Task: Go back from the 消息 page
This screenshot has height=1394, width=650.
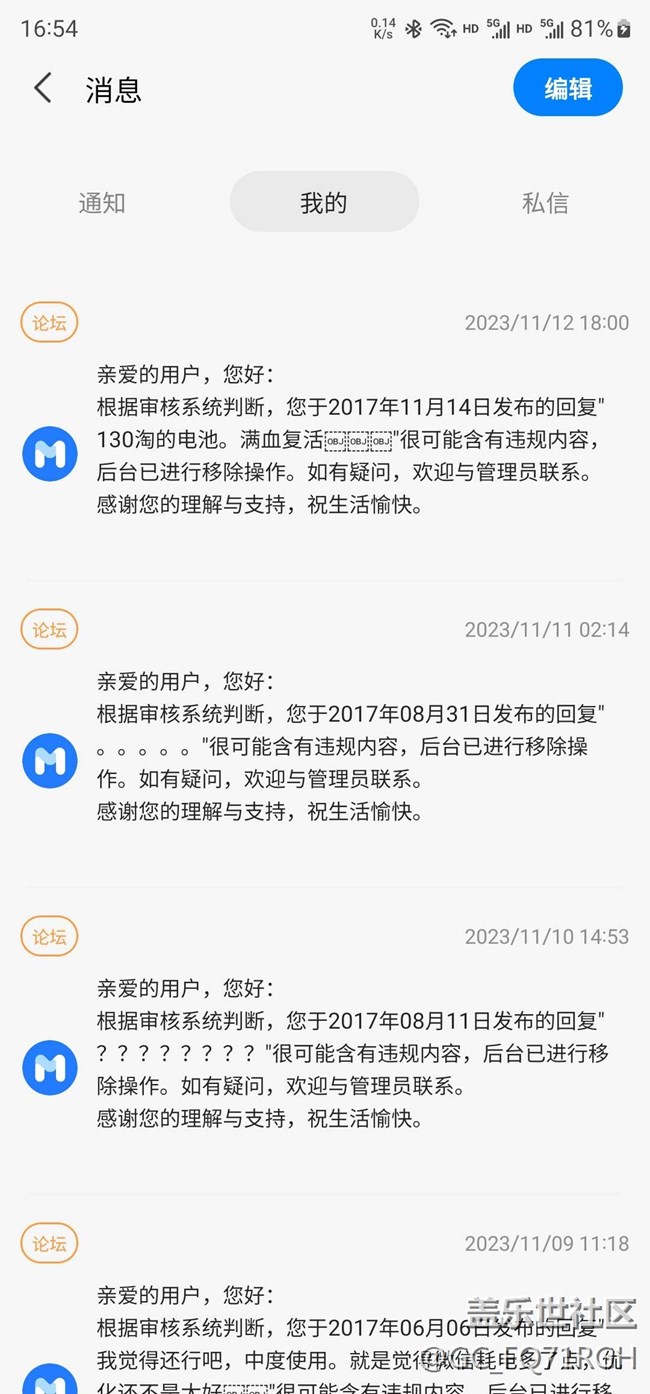Action: point(42,88)
